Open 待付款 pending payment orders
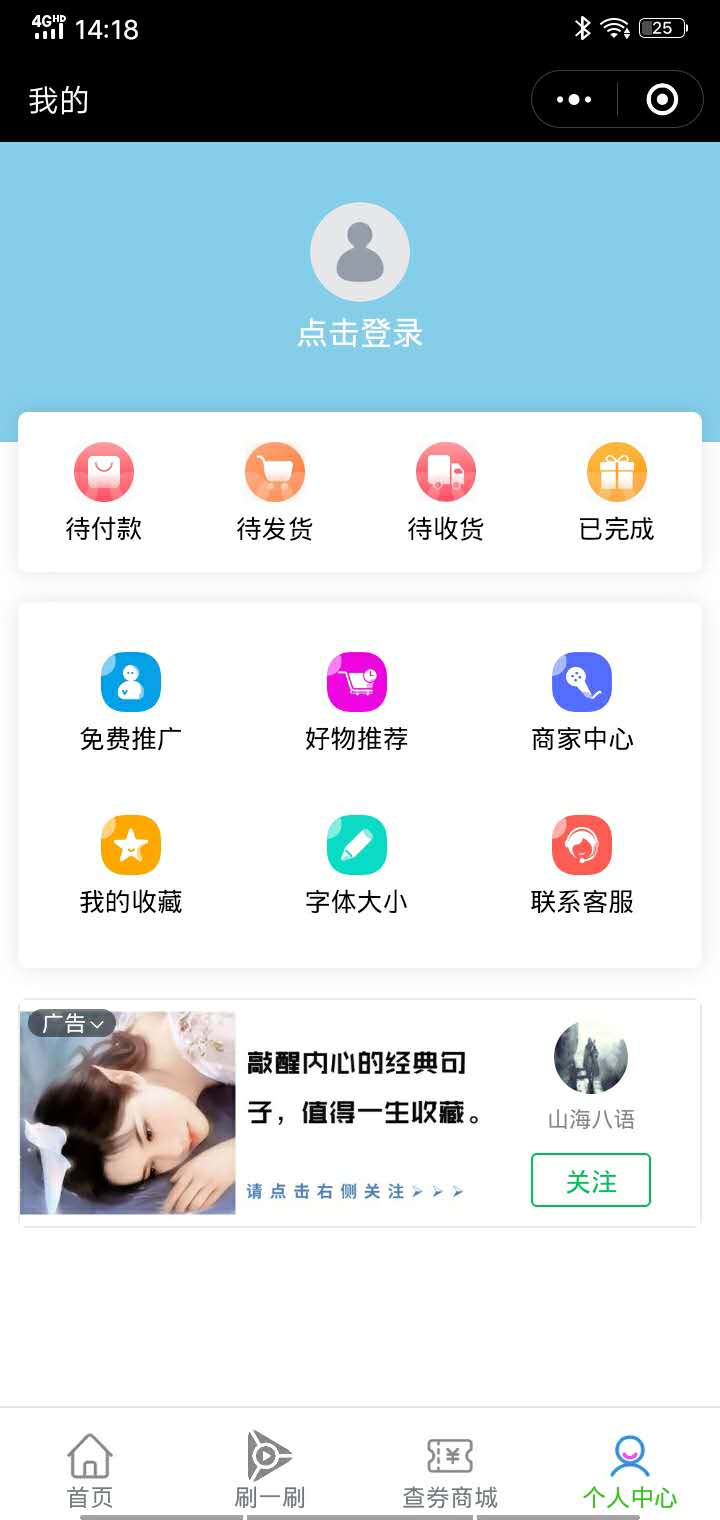The height and width of the screenshot is (1520, 720). 104,492
